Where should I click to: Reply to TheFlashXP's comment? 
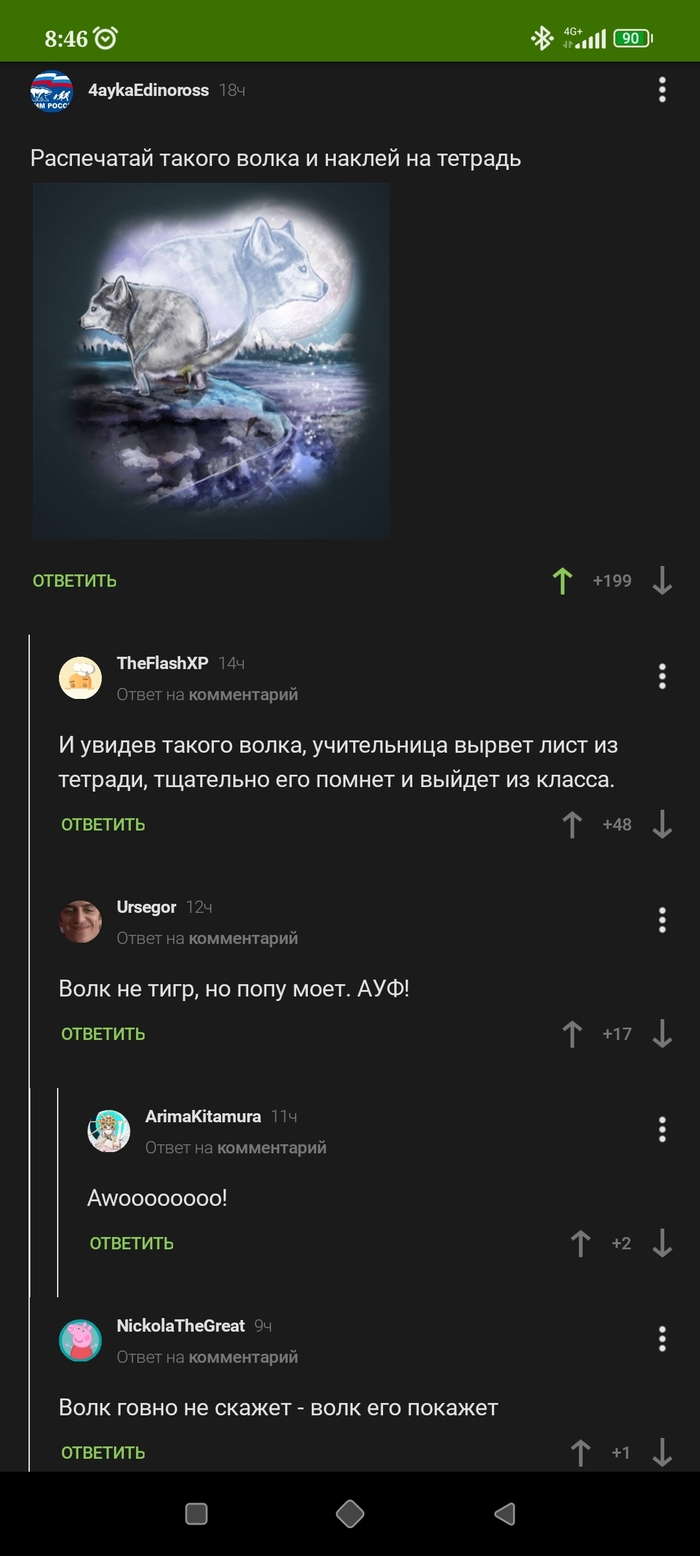pyautogui.click(x=103, y=825)
